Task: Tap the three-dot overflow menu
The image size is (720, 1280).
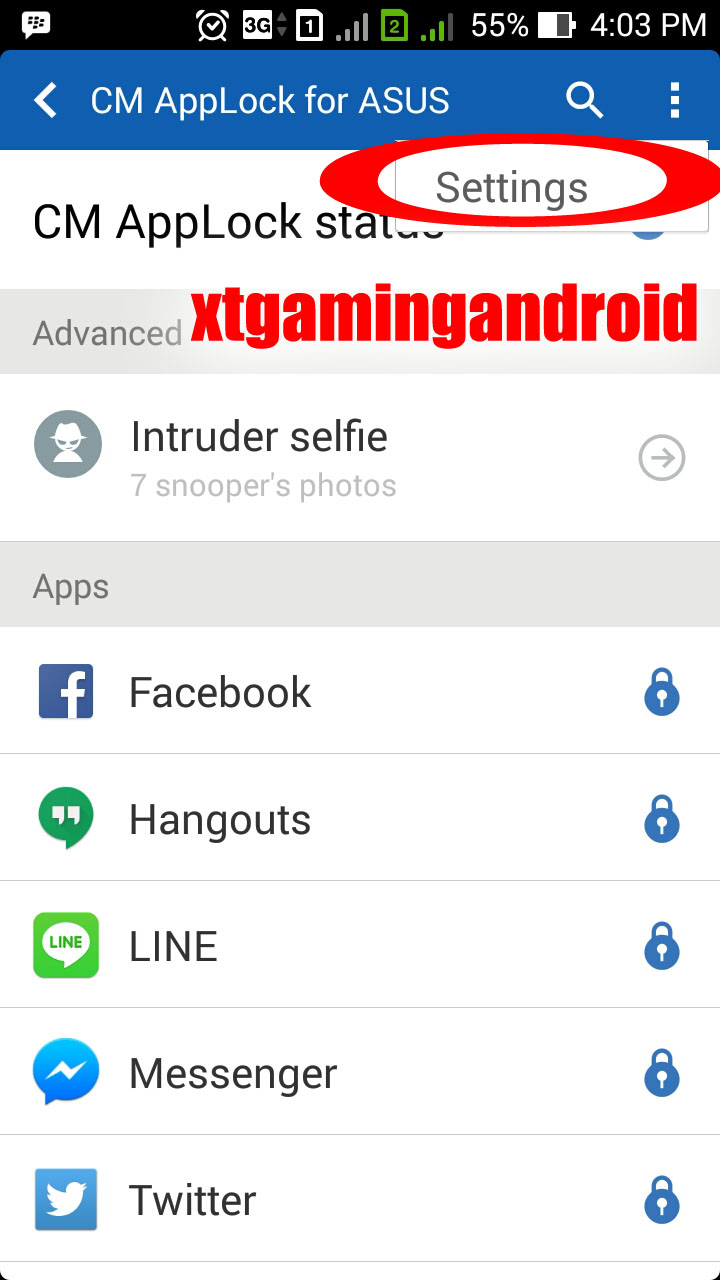Action: [x=675, y=101]
